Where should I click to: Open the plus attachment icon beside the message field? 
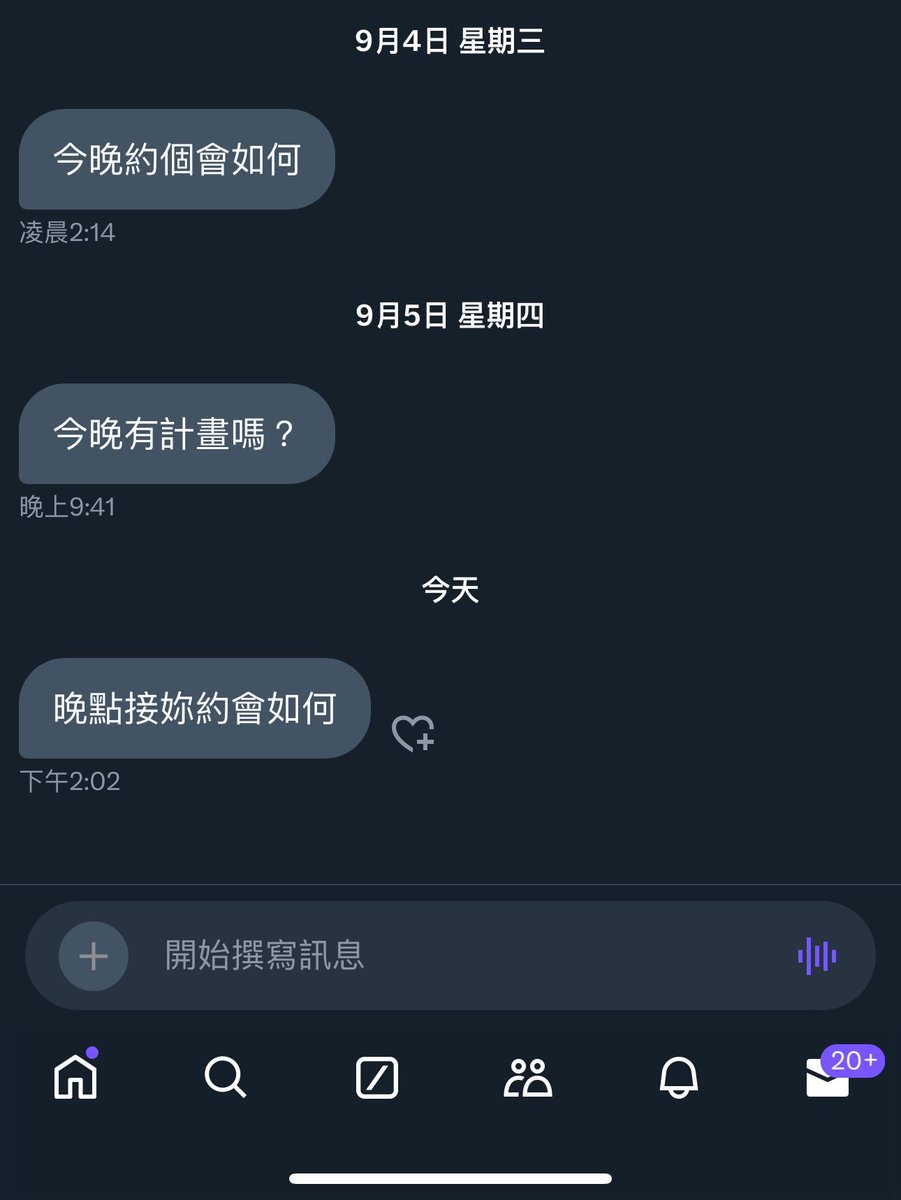(91, 956)
